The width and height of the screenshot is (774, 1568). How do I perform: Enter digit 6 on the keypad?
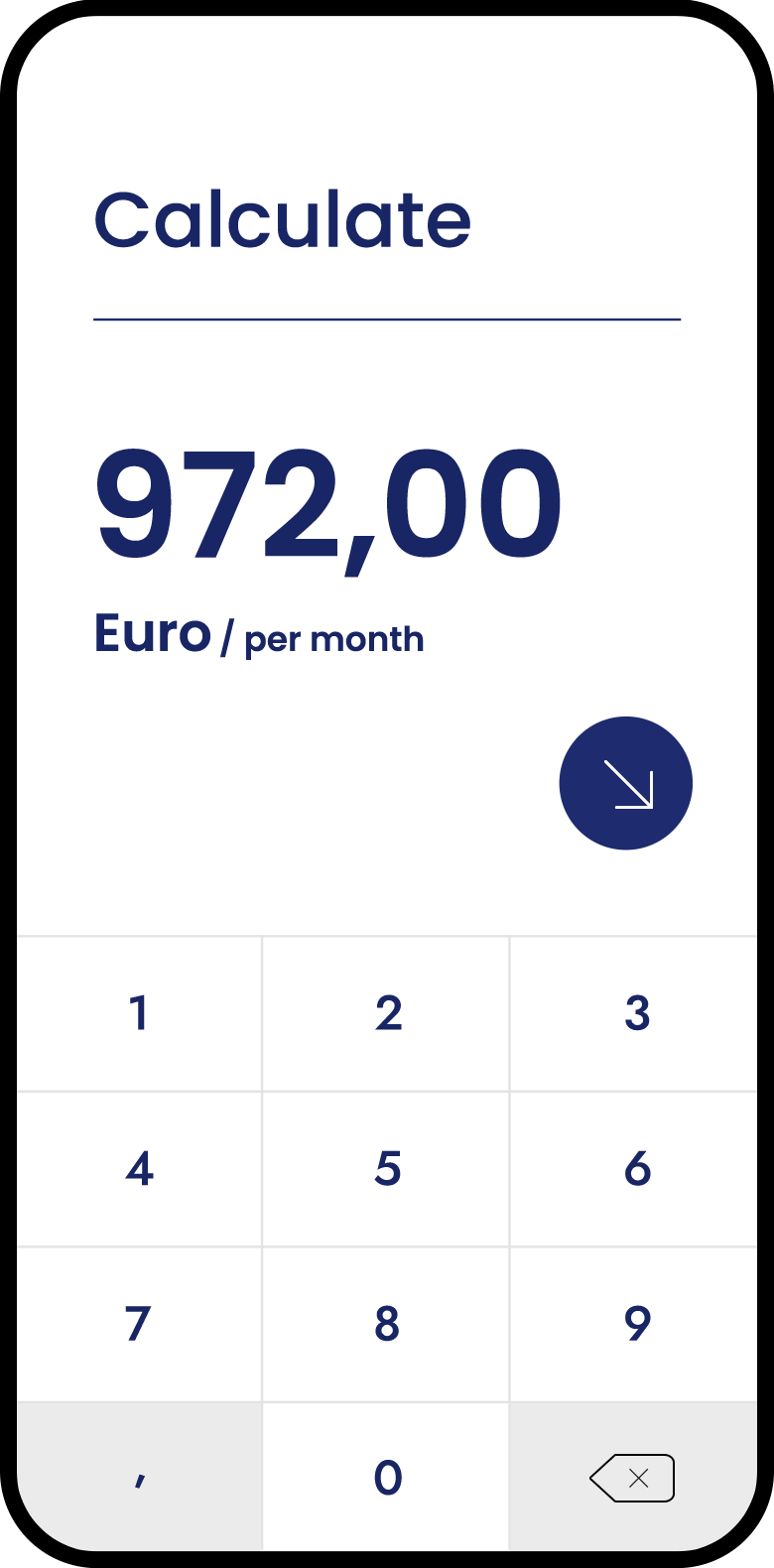coord(635,1169)
